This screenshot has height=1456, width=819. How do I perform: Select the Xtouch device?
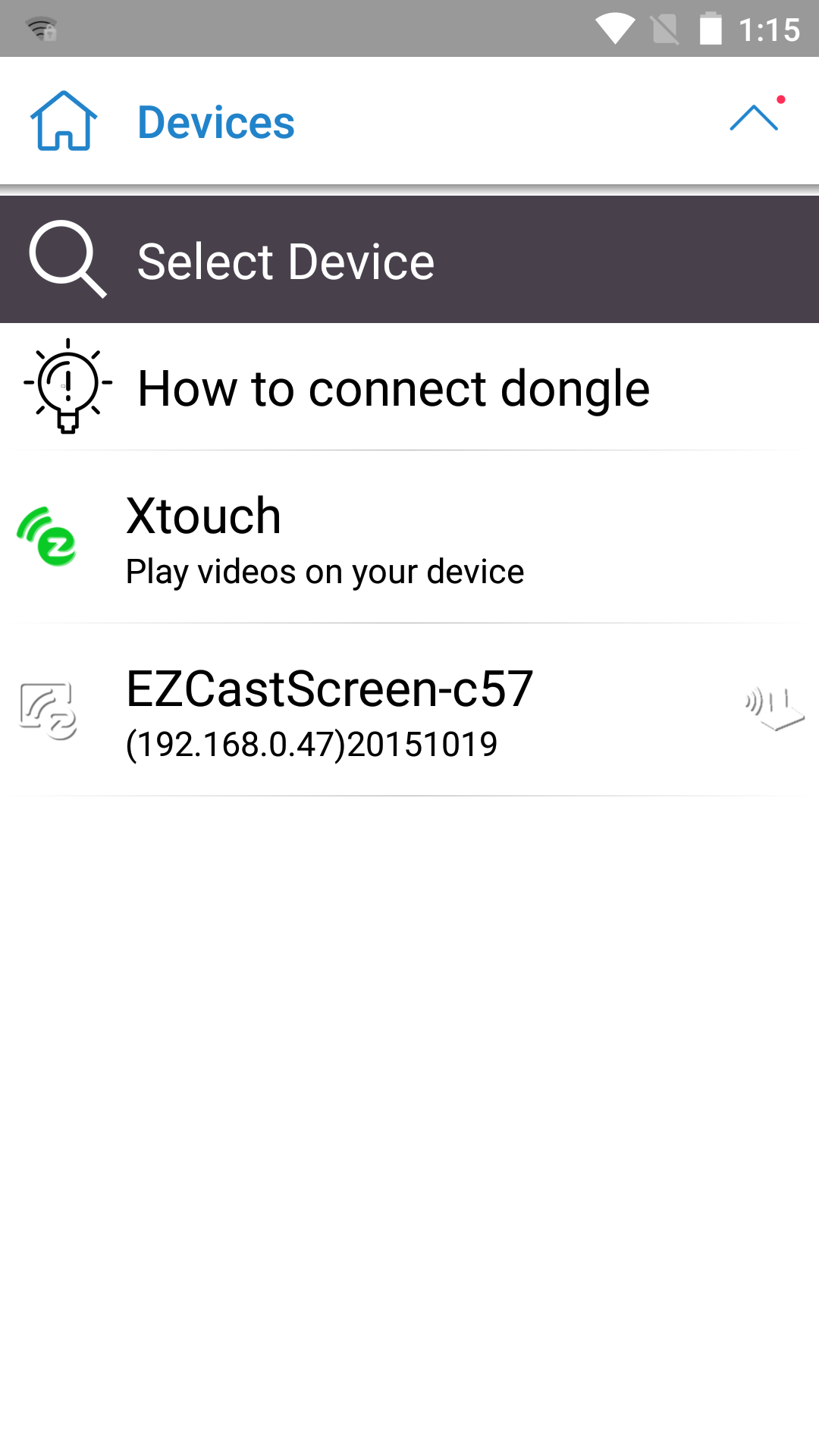[325, 538]
